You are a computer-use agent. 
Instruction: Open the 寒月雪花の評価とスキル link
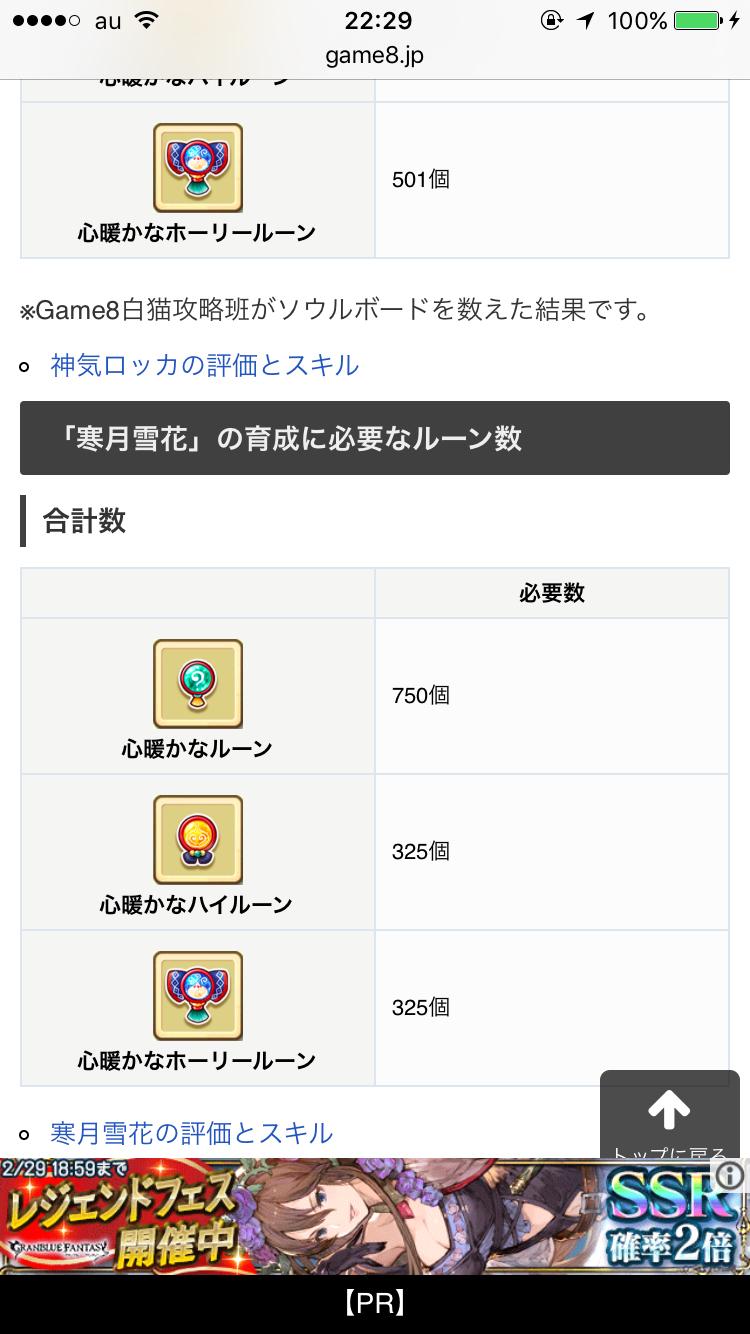191,1133
